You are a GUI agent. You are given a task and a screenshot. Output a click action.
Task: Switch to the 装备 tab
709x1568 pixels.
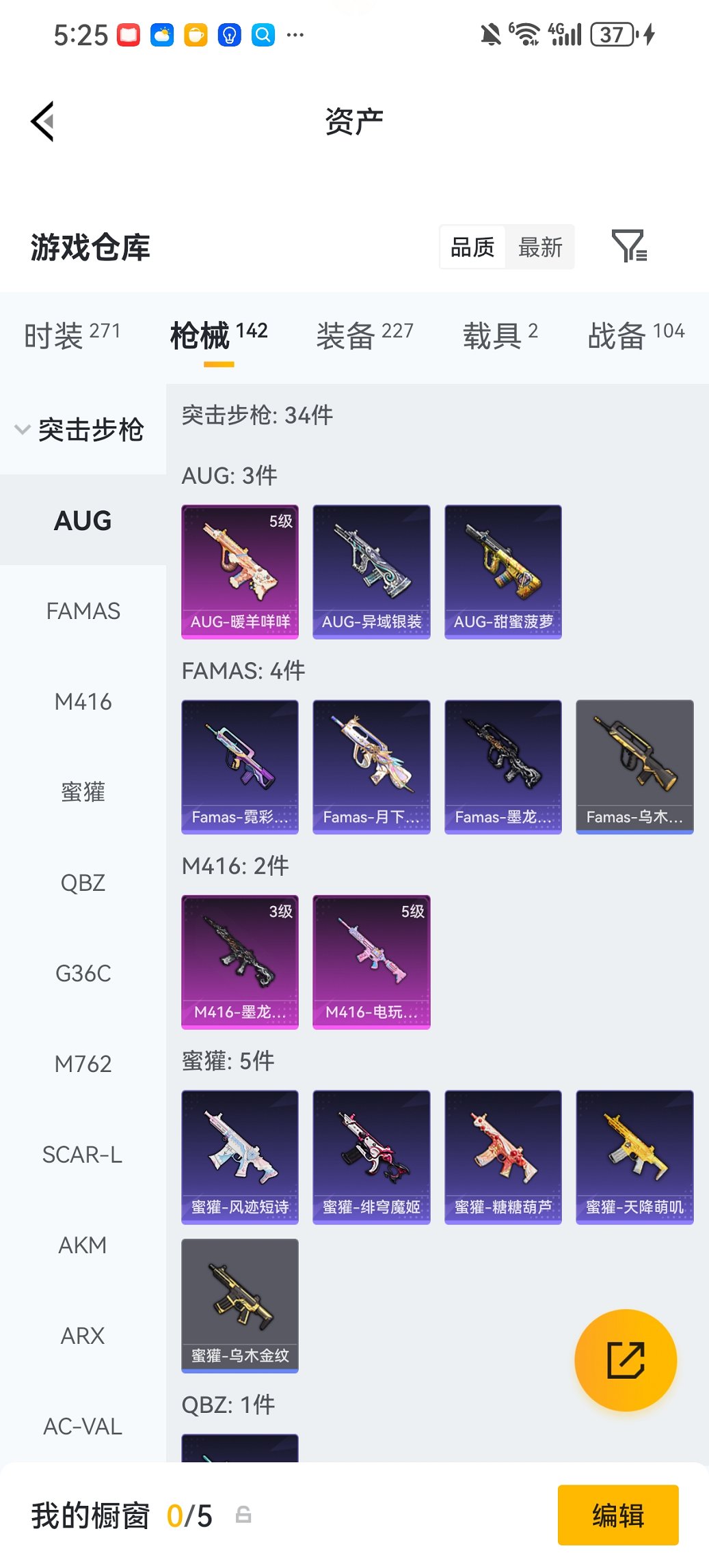pyautogui.click(x=364, y=335)
